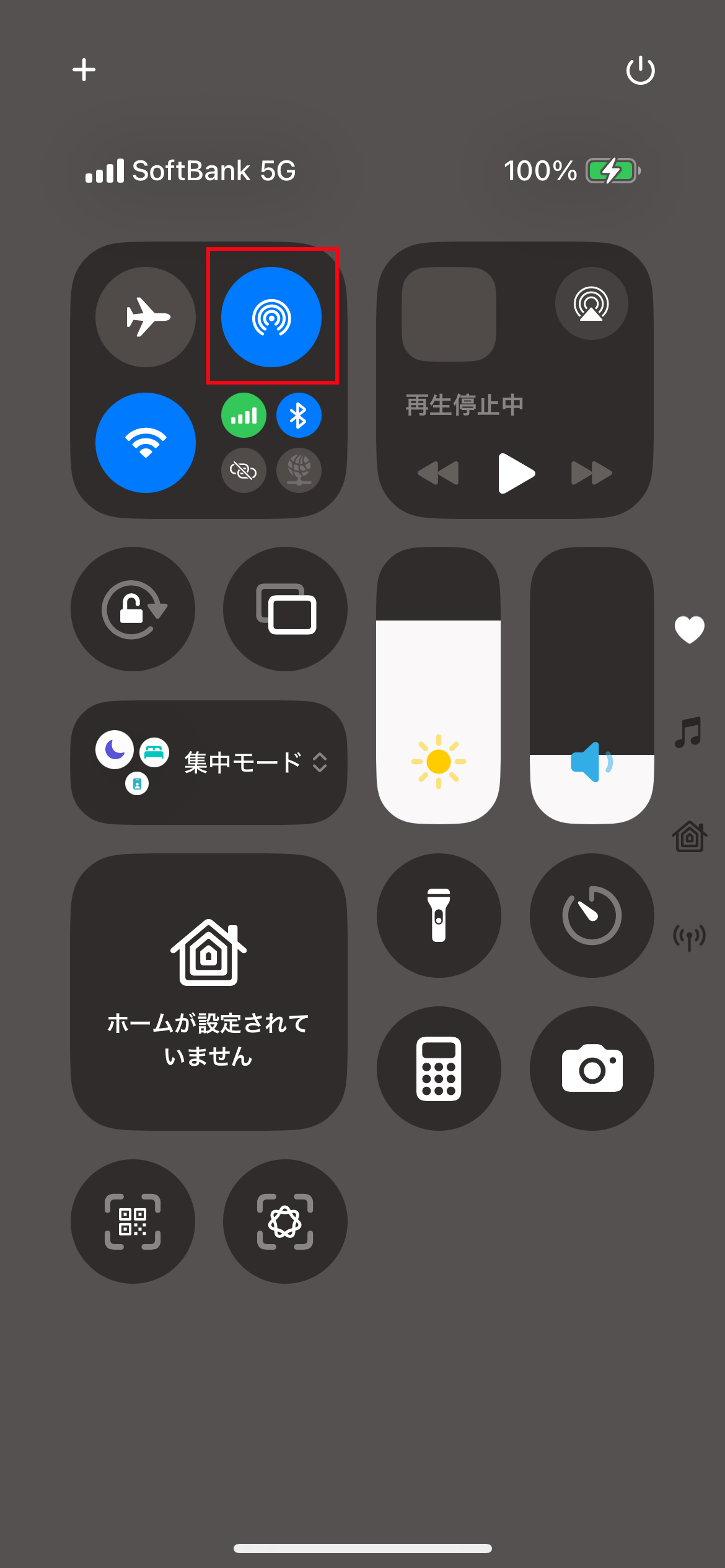
Task: Skip to the next track
Action: point(591,473)
